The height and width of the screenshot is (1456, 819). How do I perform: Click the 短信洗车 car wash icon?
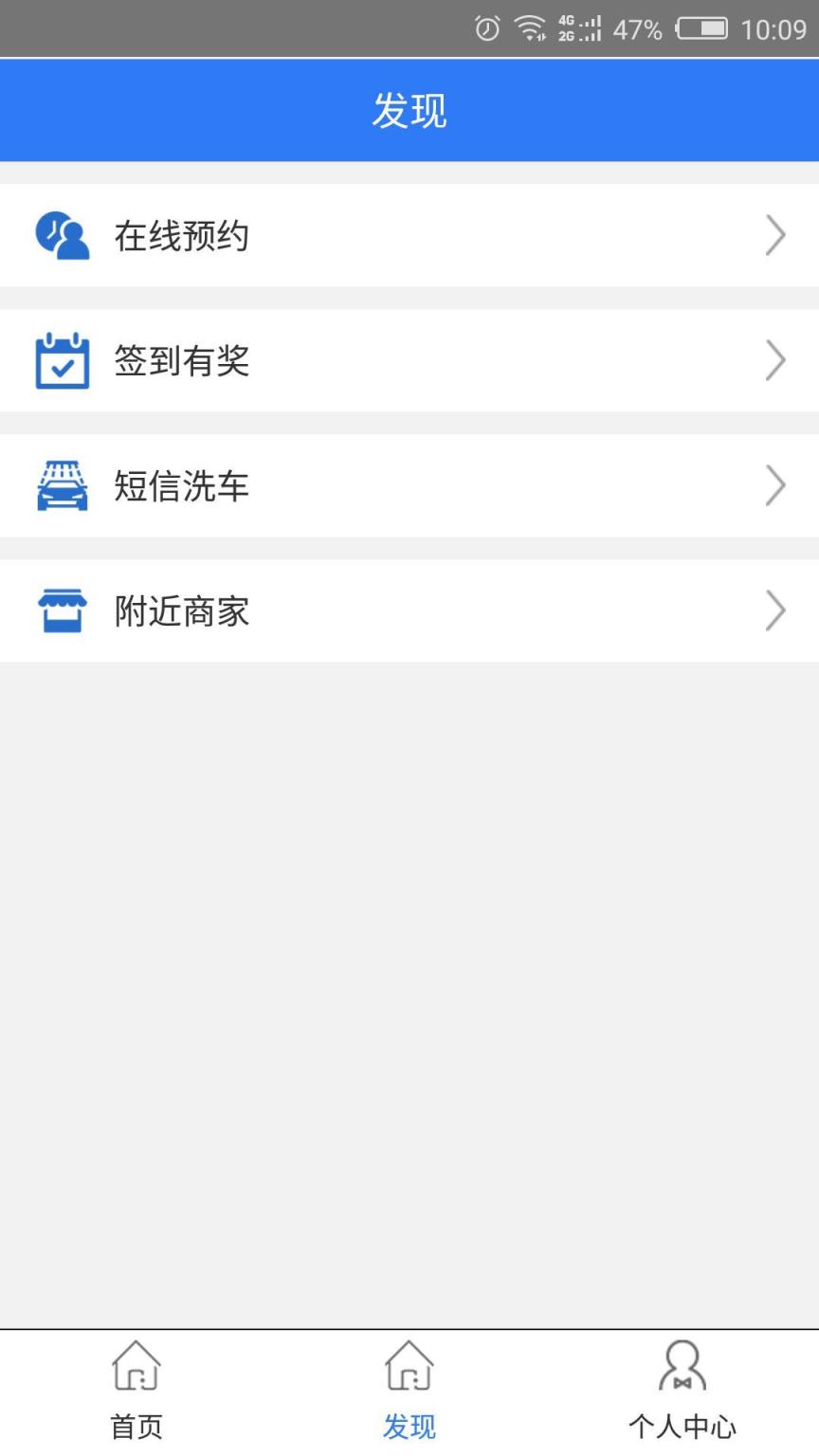coord(61,485)
